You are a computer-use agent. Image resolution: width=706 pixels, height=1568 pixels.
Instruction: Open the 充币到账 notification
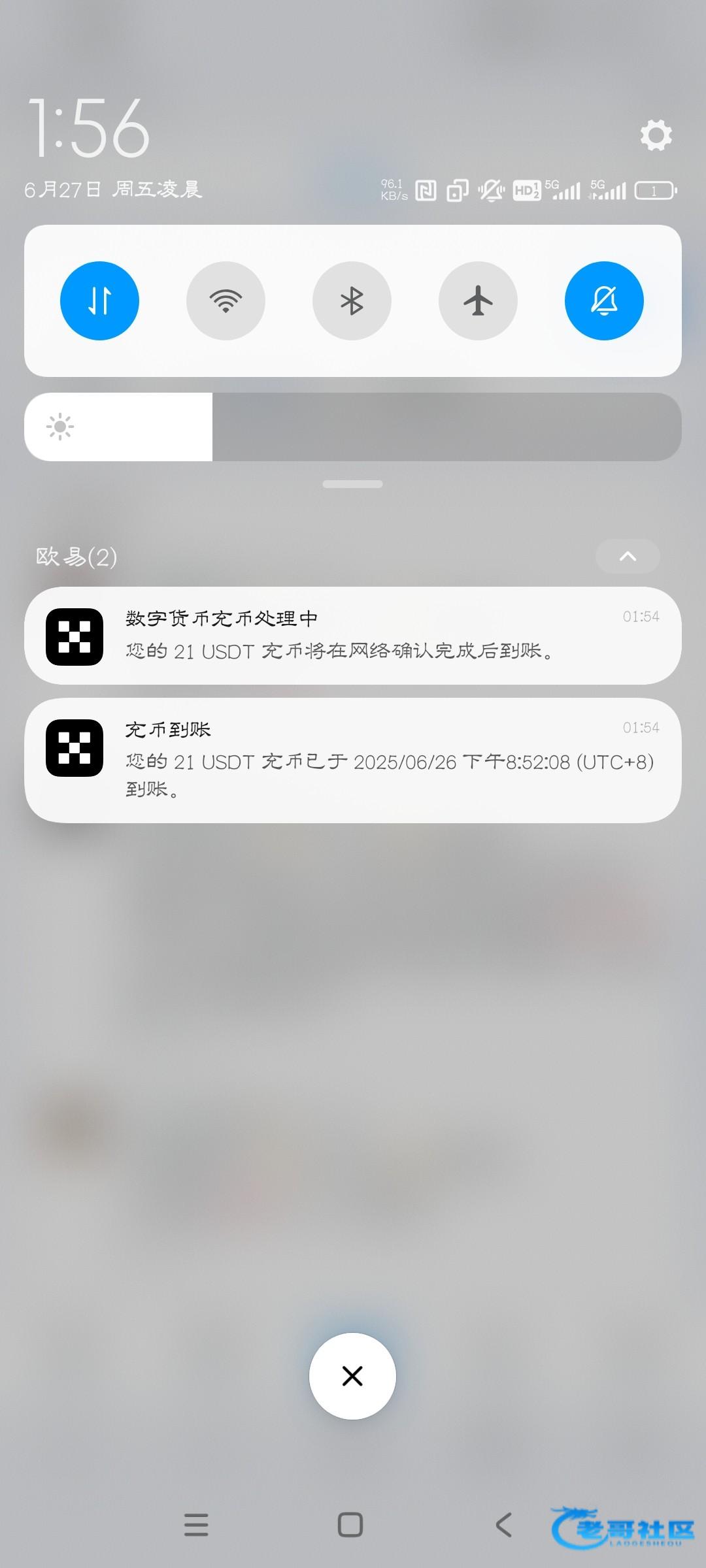(353, 760)
